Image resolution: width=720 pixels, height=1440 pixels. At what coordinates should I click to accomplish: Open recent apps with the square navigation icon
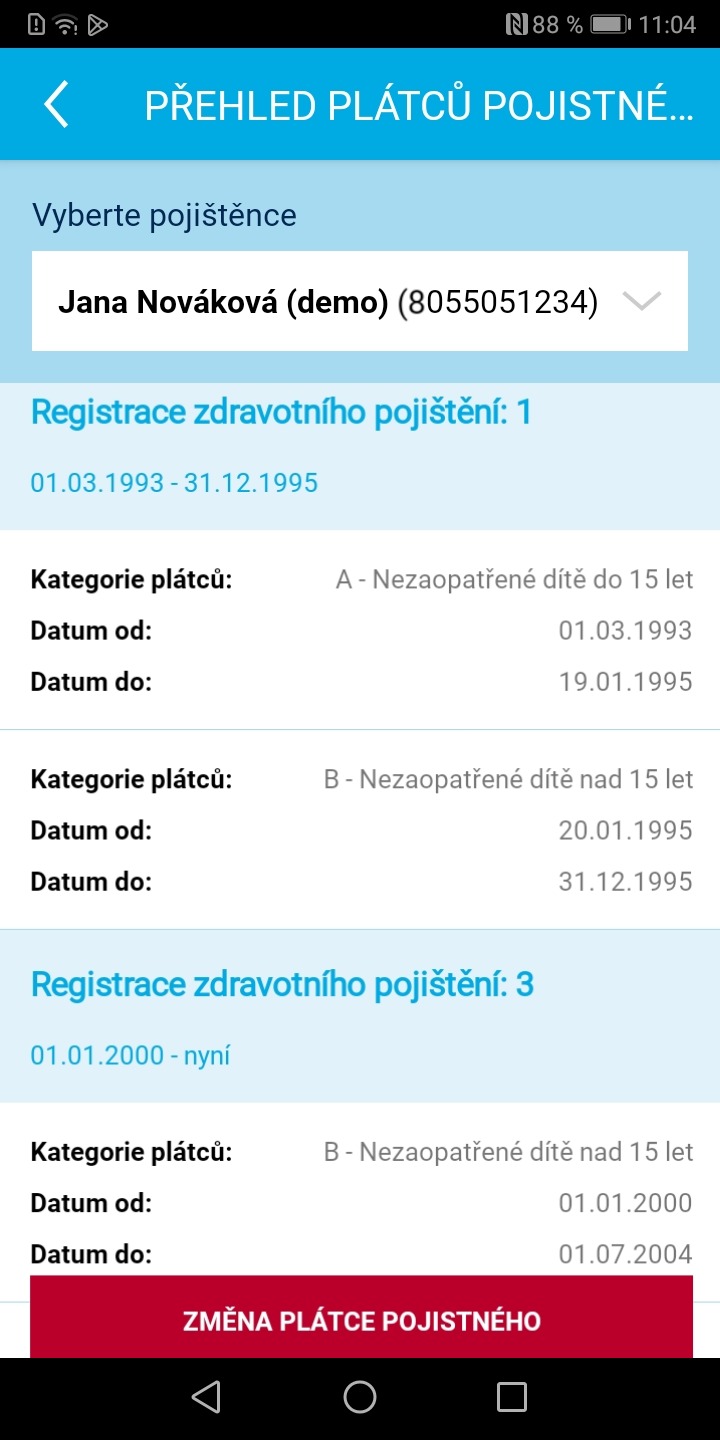[x=514, y=1396]
